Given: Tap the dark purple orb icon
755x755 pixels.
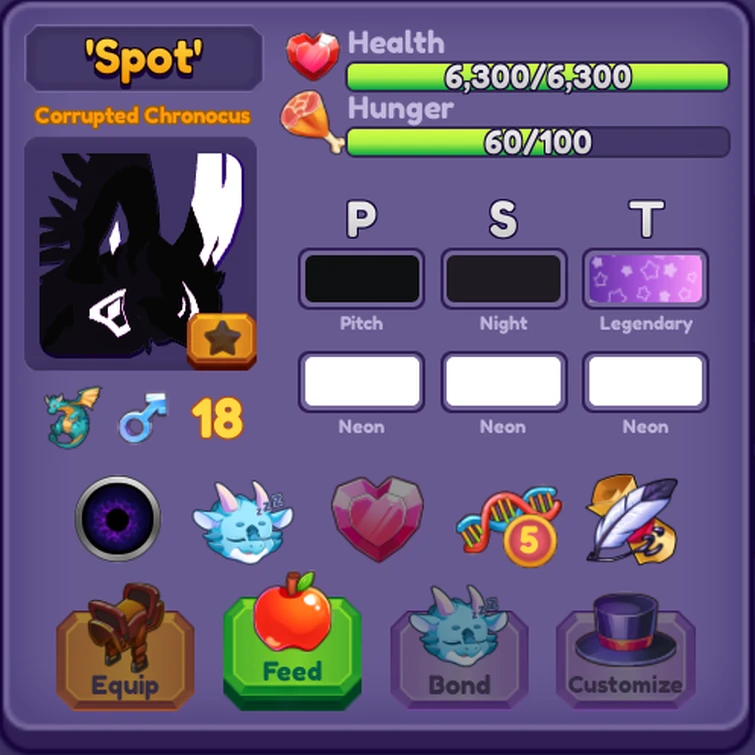Looking at the screenshot, I should pyautogui.click(x=118, y=518).
